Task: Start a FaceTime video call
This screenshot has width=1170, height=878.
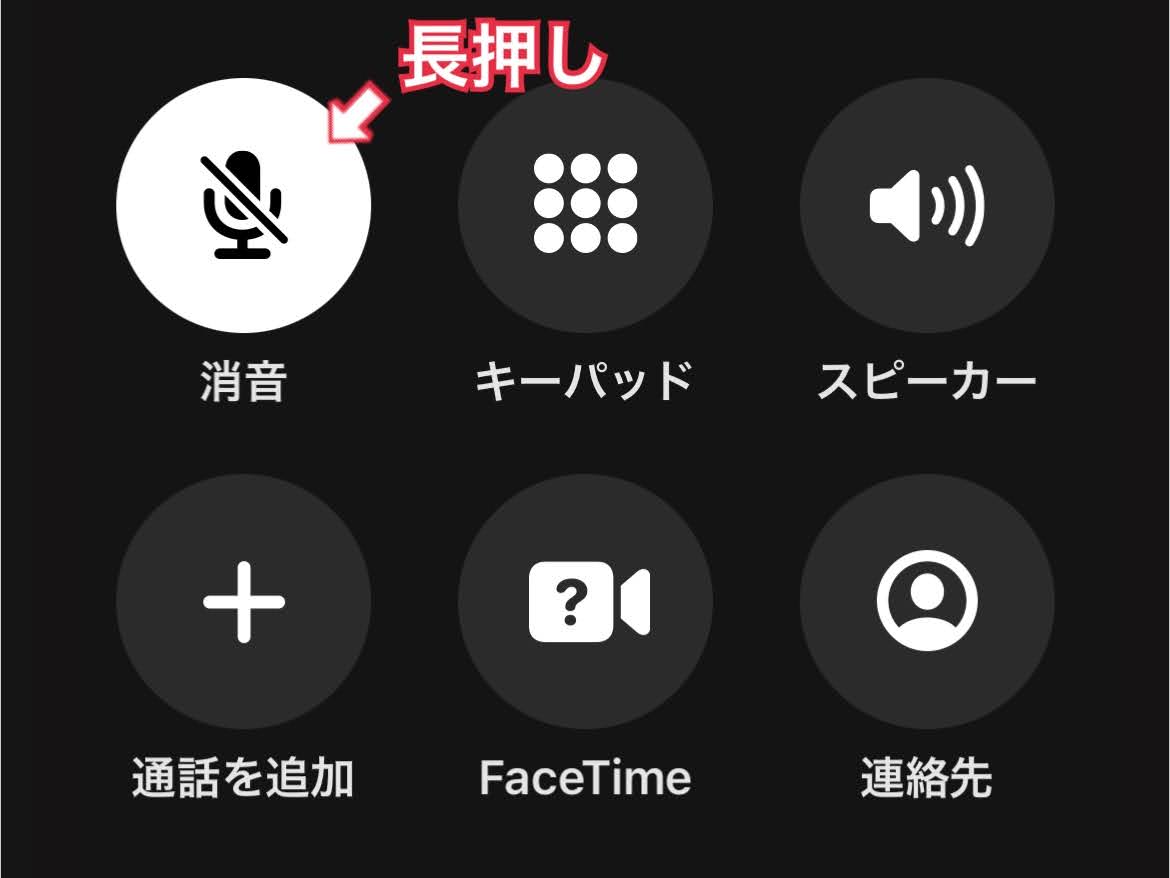Action: [585, 602]
